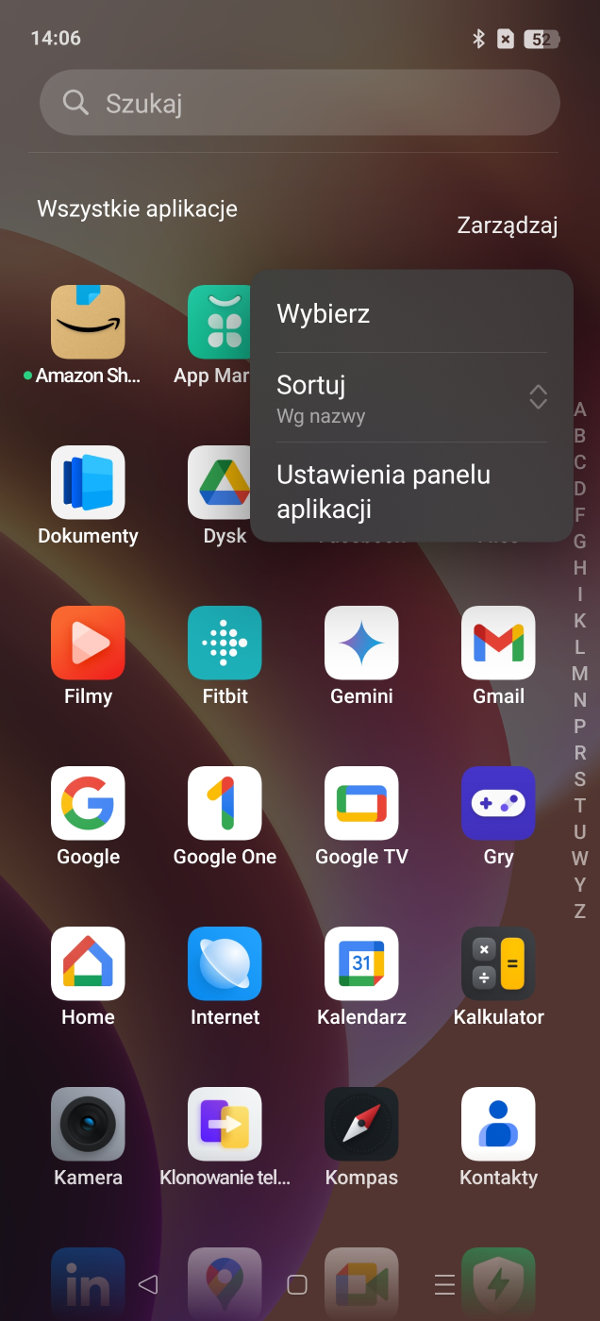Expand the Sortuj sorting dropdown
600x1321 pixels.
(411, 398)
